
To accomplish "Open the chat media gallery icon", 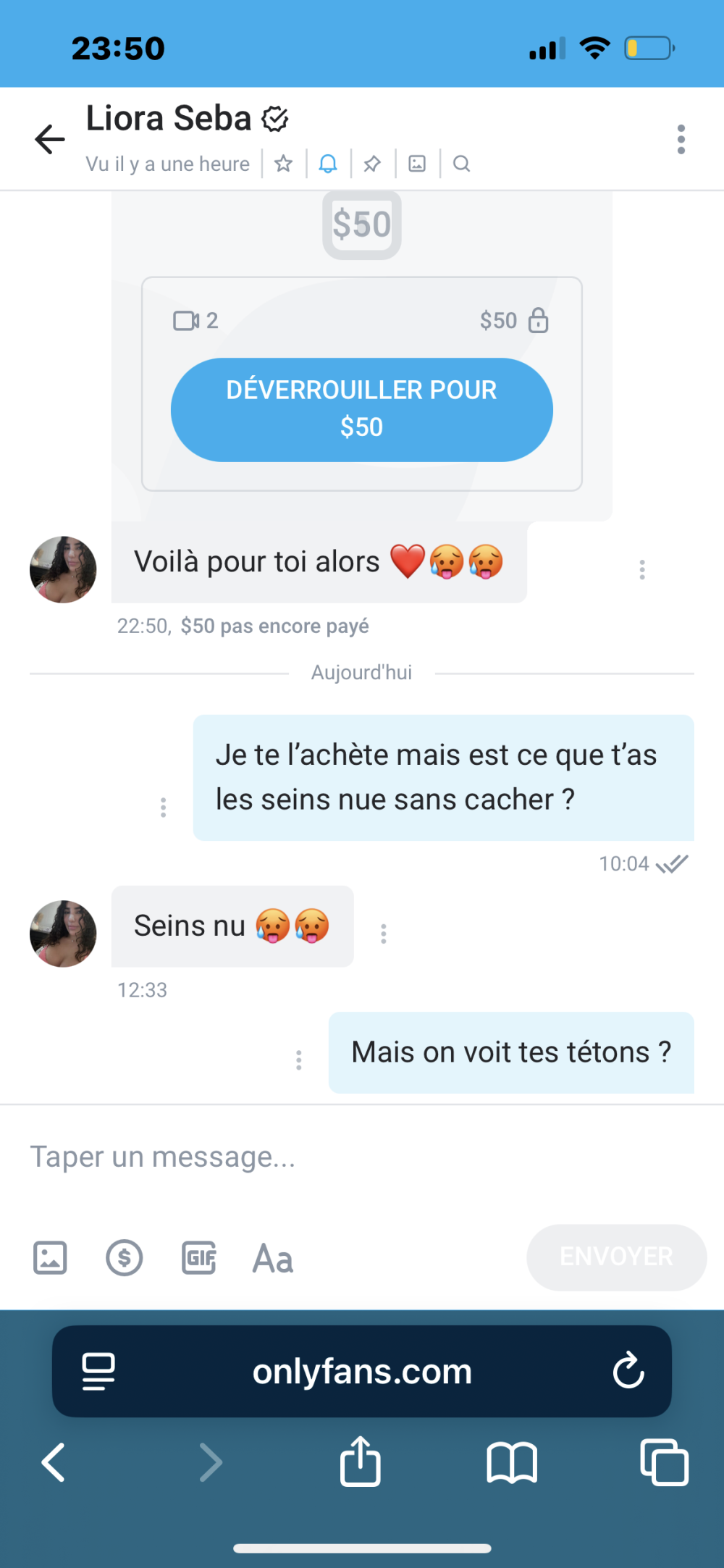I will pyautogui.click(x=417, y=164).
